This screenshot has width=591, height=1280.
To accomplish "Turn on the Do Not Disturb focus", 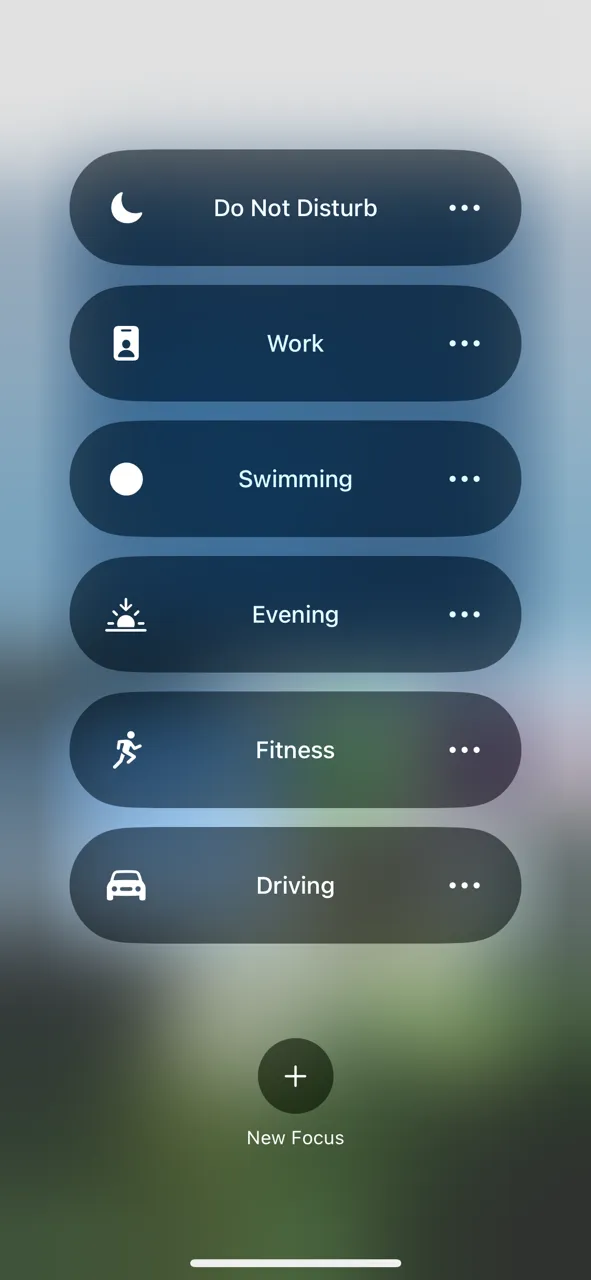I will pyautogui.click(x=295, y=208).
